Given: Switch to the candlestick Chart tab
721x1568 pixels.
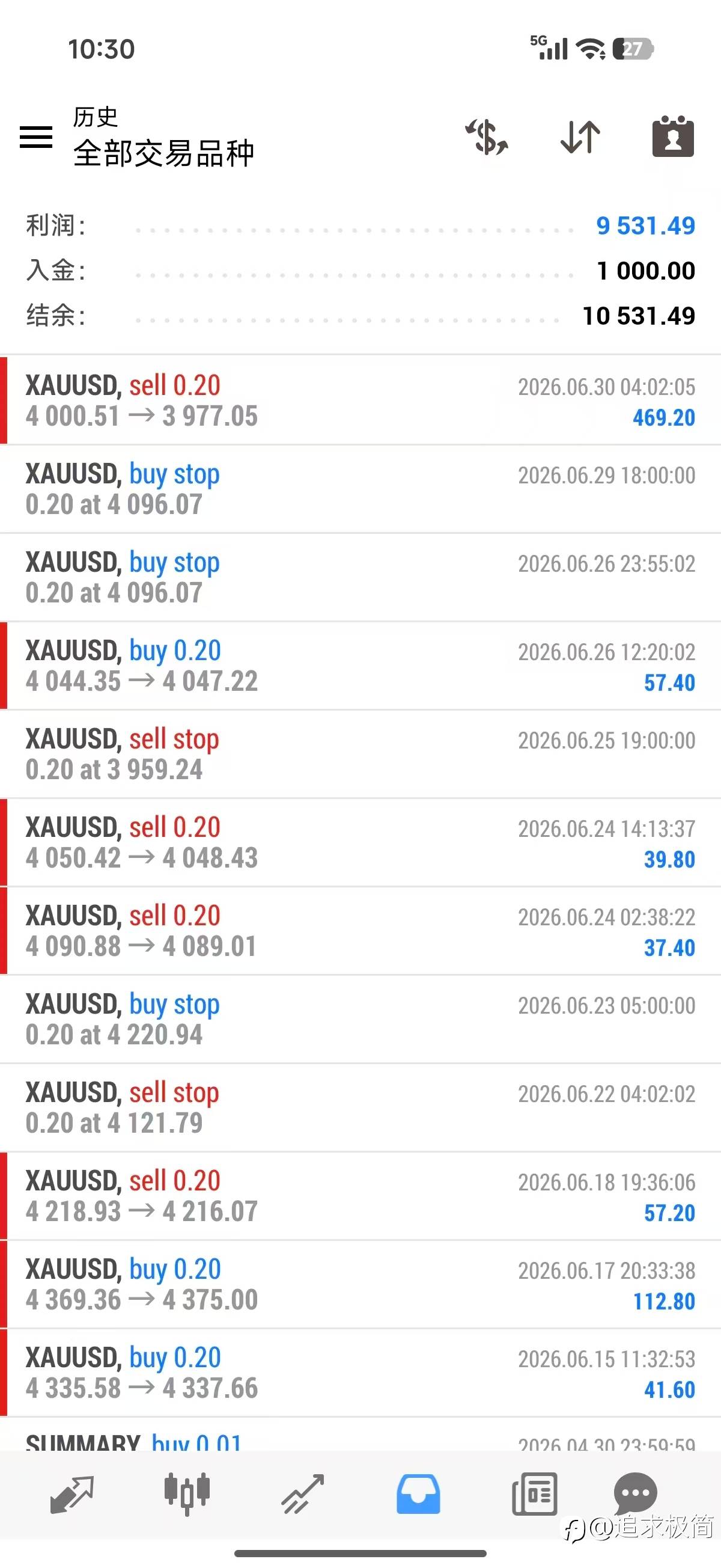Looking at the screenshot, I should [187, 1494].
